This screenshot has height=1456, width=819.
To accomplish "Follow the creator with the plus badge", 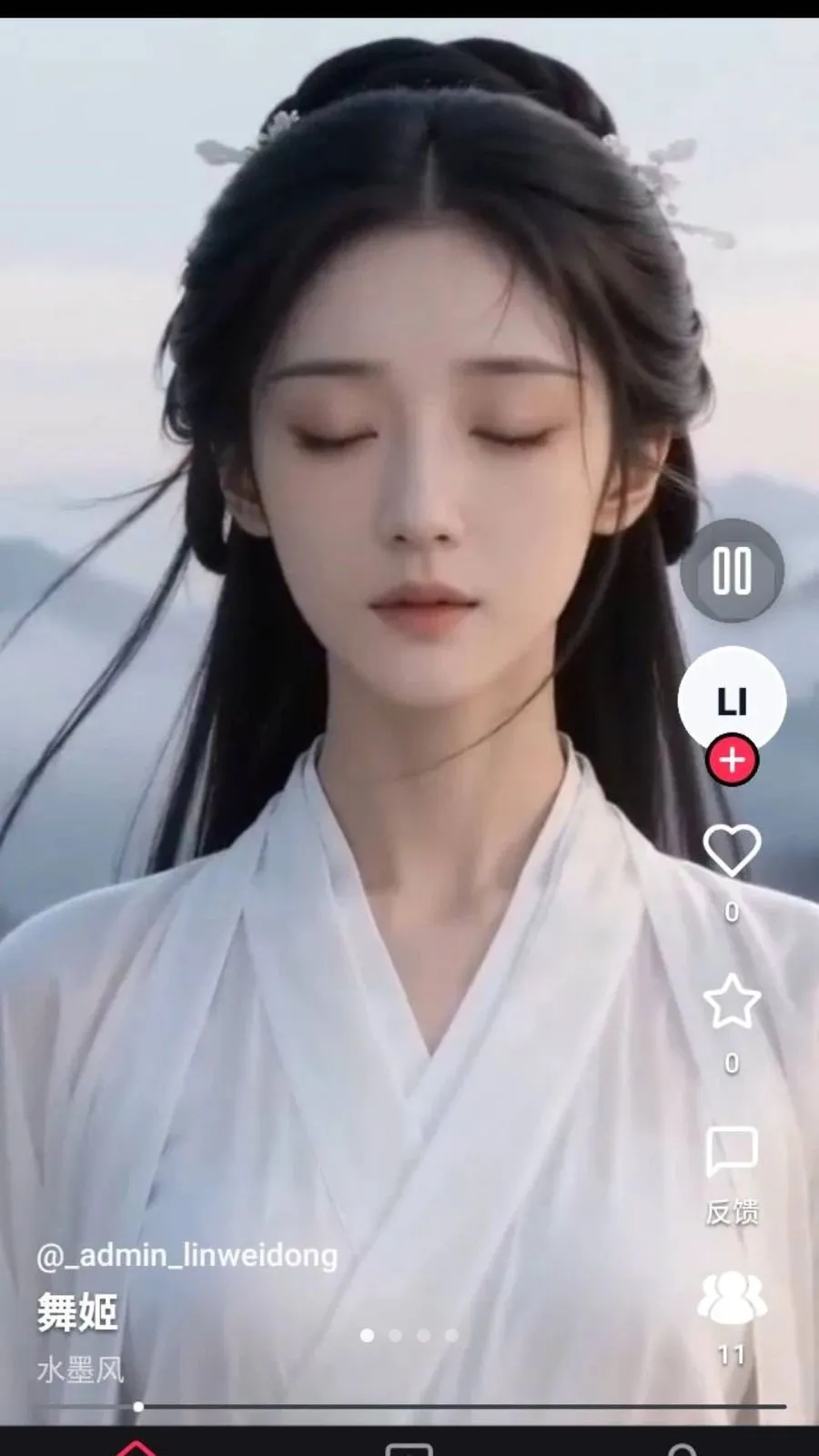I will coord(733,760).
